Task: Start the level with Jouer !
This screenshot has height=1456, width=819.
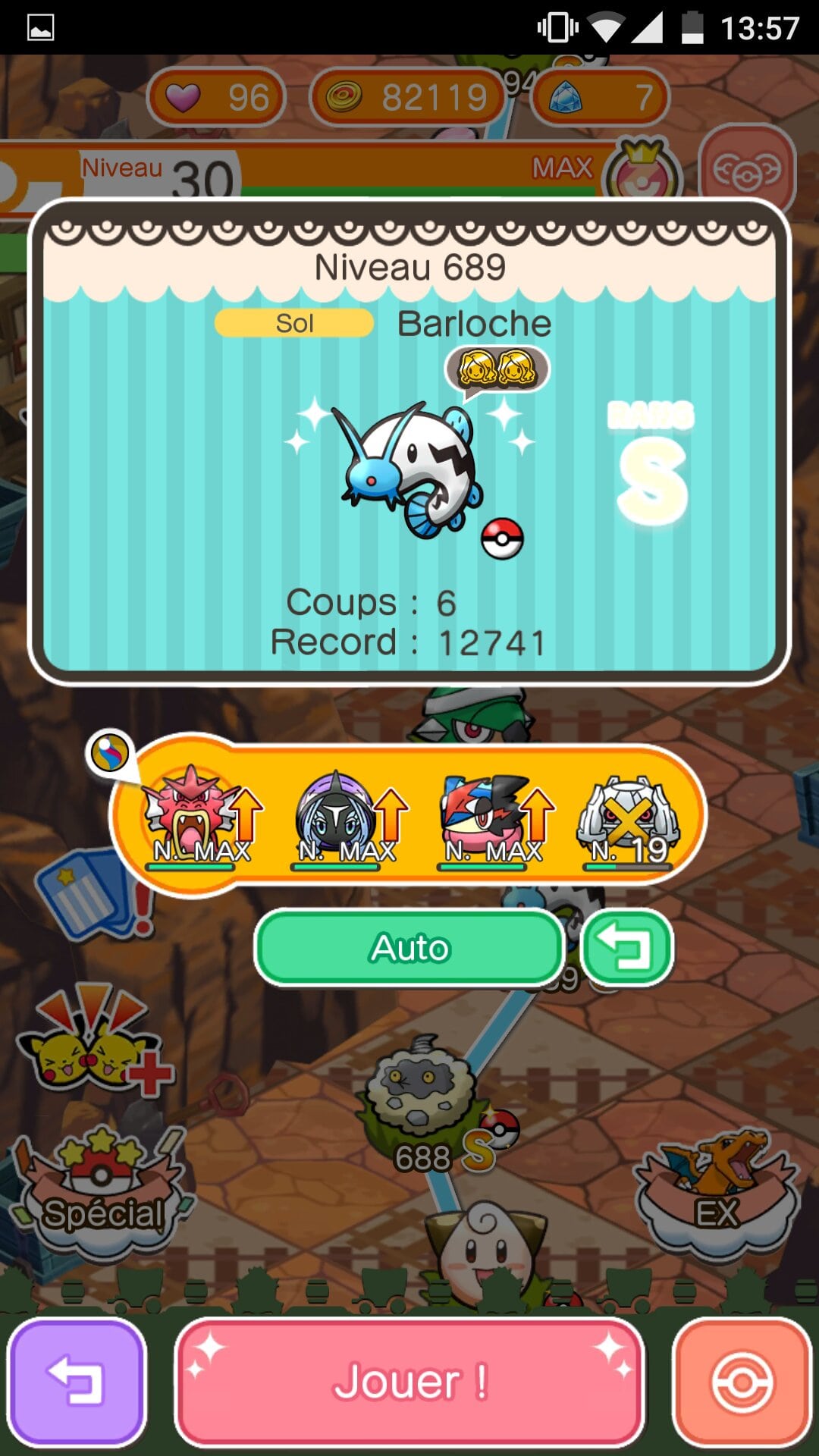Action: (x=409, y=1382)
